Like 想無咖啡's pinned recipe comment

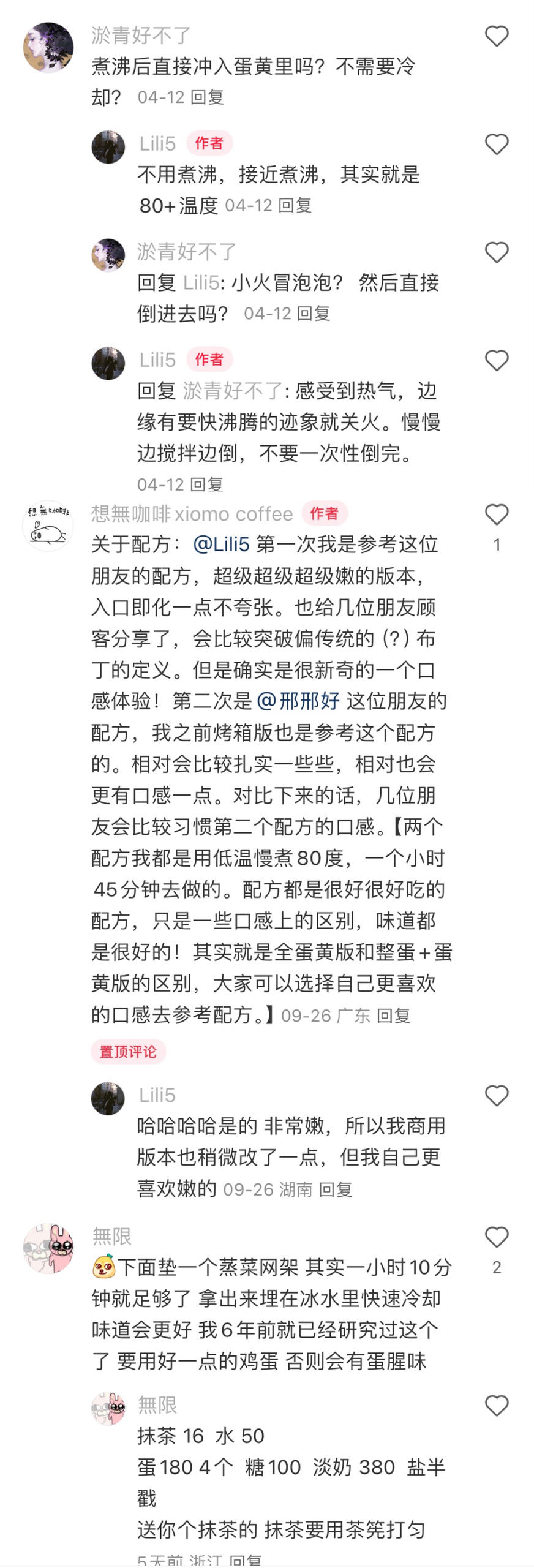click(497, 514)
